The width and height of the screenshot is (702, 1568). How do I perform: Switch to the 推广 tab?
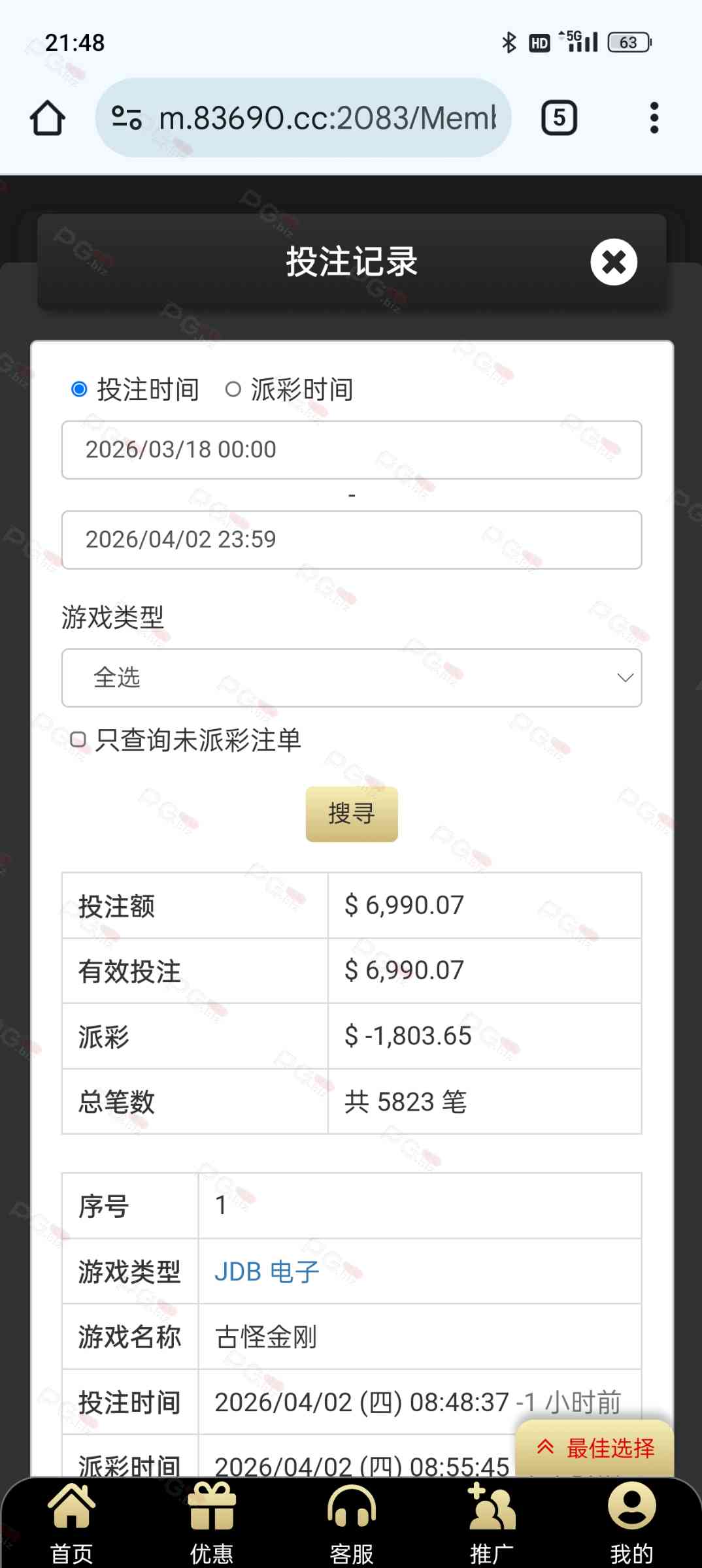coord(492,1522)
